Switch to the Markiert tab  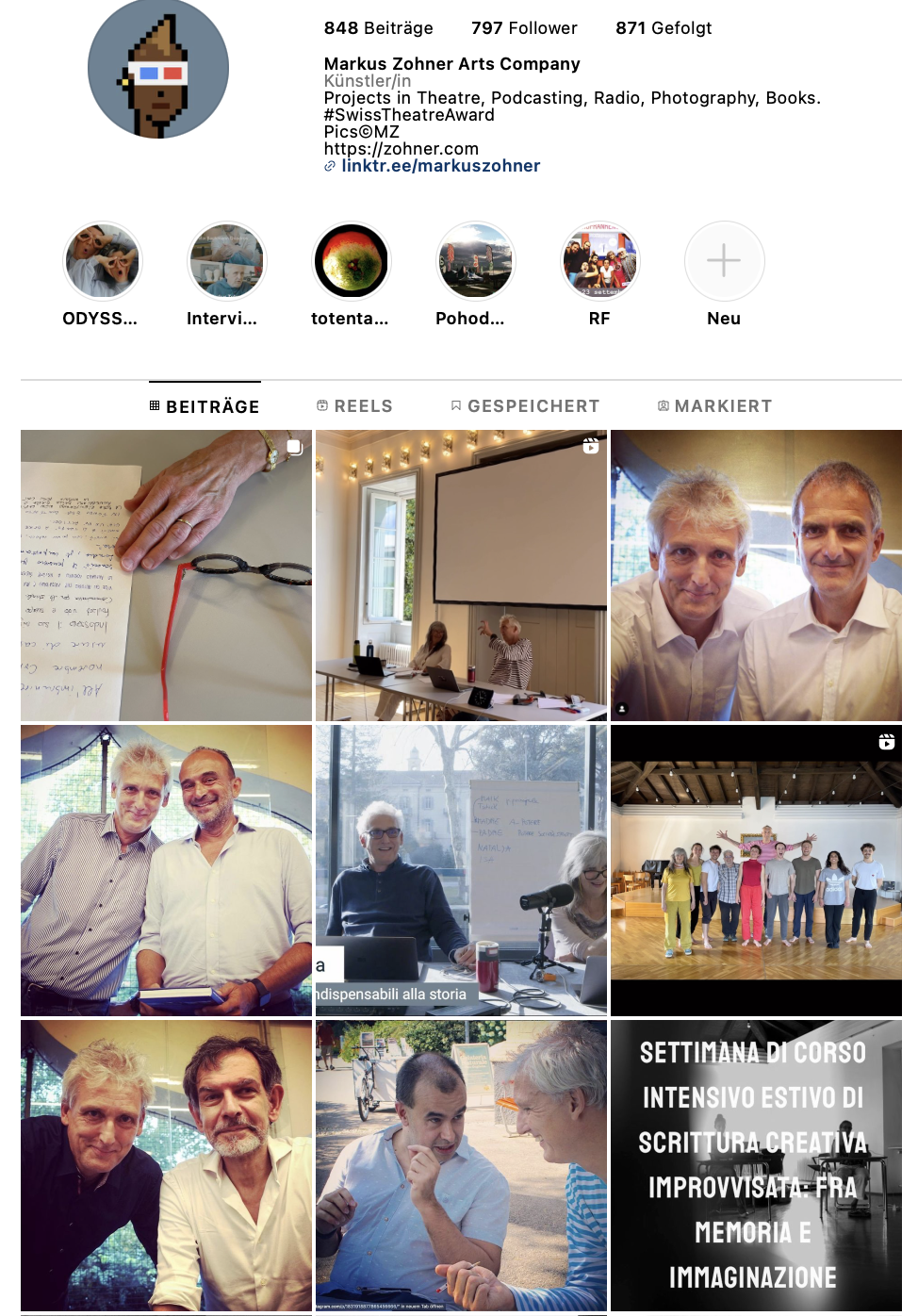[714, 406]
